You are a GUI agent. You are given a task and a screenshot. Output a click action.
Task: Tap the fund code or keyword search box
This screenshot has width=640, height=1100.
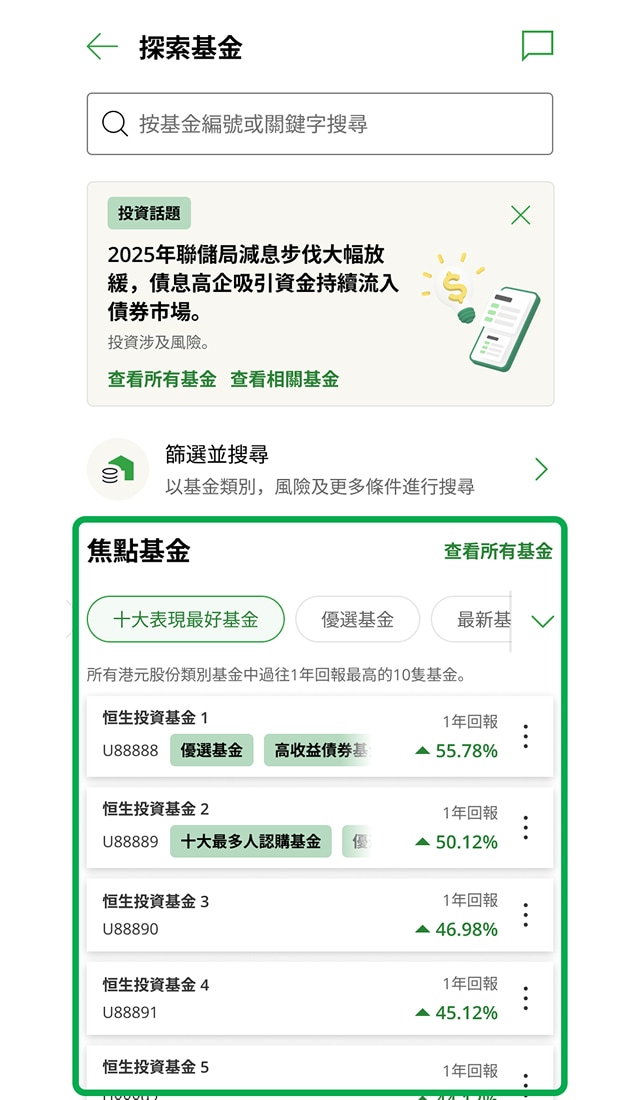click(320, 124)
